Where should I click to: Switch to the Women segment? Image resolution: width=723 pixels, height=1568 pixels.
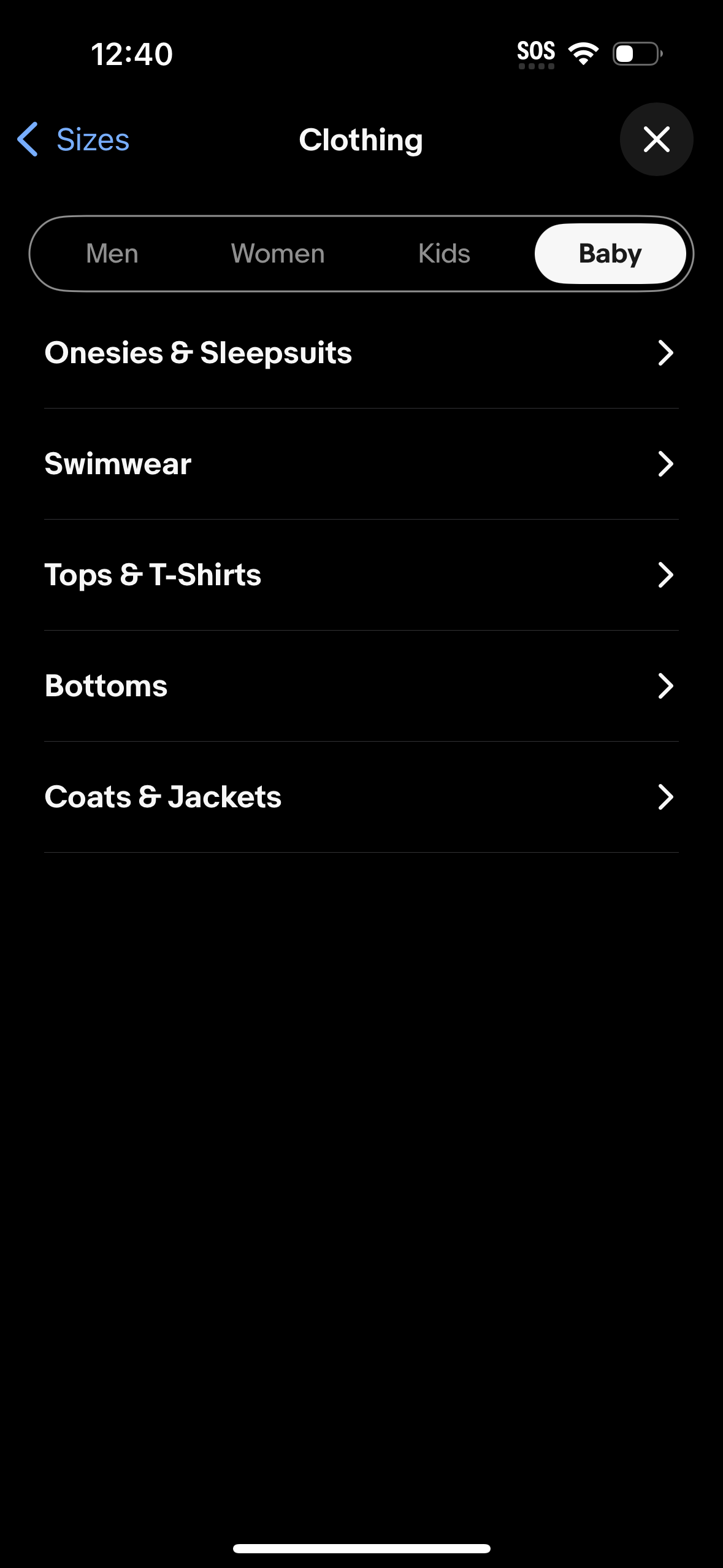point(278,253)
